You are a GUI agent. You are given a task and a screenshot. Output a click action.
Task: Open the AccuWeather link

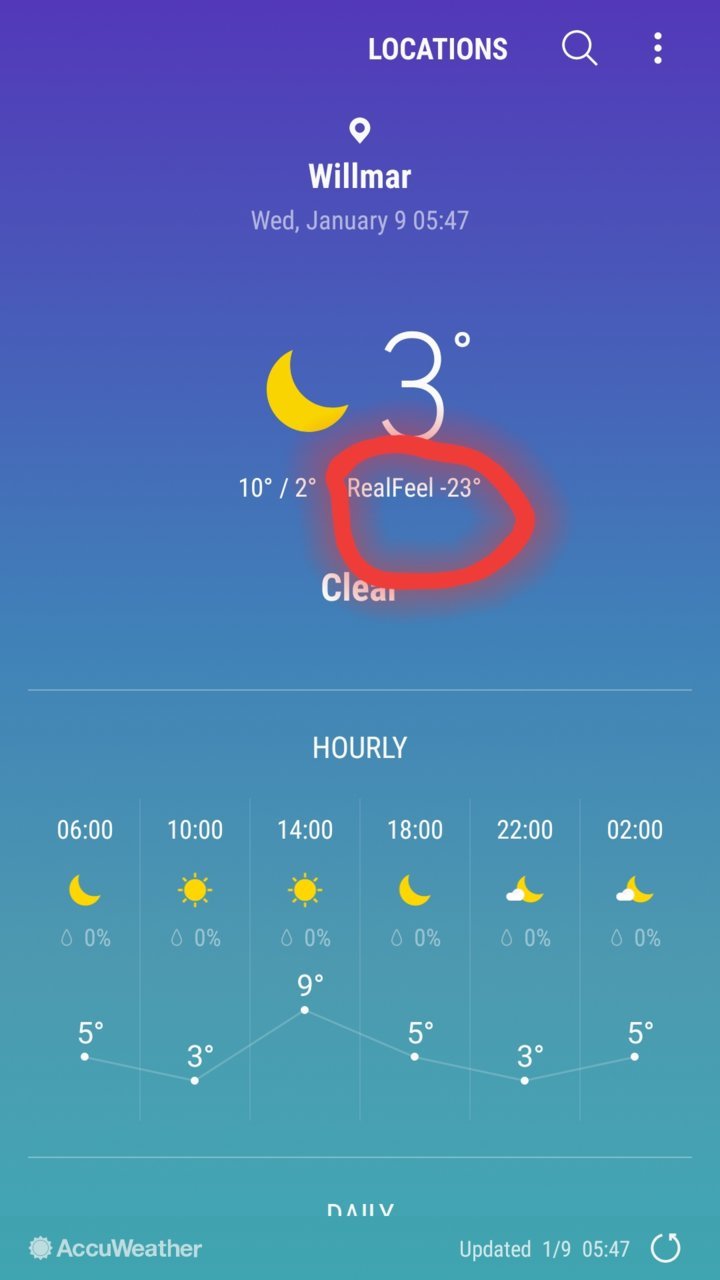pyautogui.click(x=116, y=1248)
